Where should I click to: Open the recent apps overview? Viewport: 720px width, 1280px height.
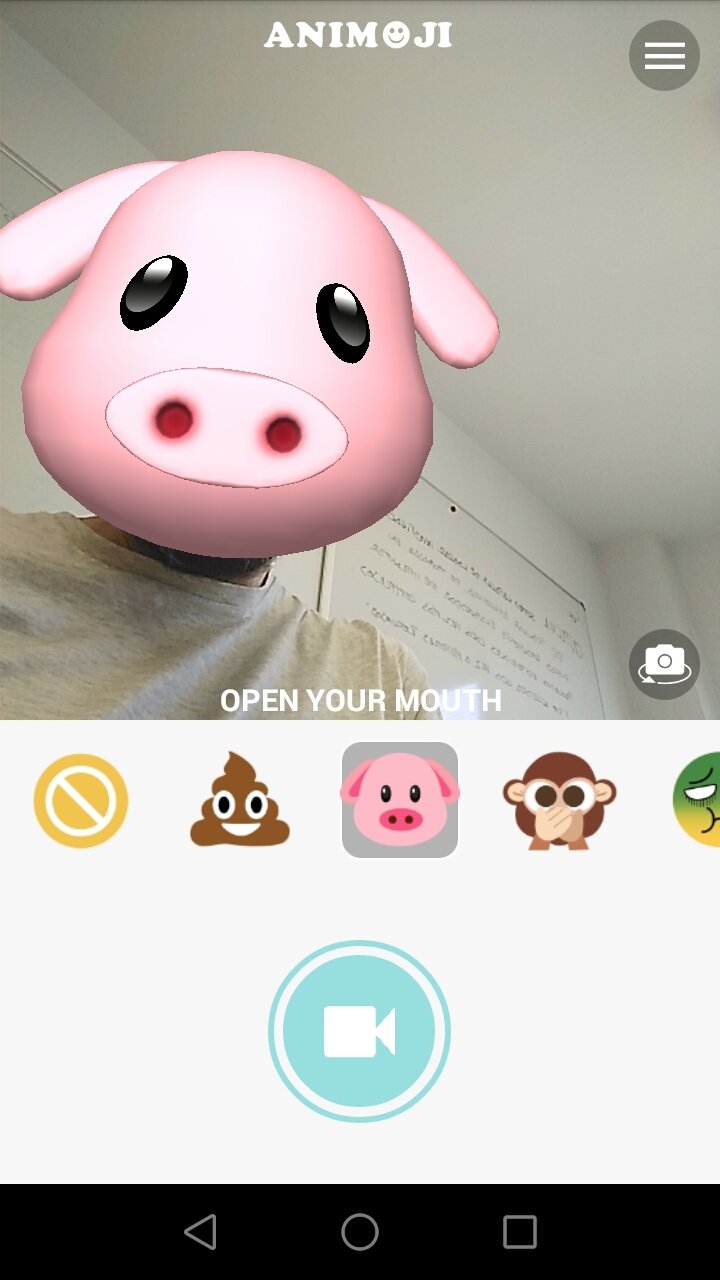tap(520, 1232)
